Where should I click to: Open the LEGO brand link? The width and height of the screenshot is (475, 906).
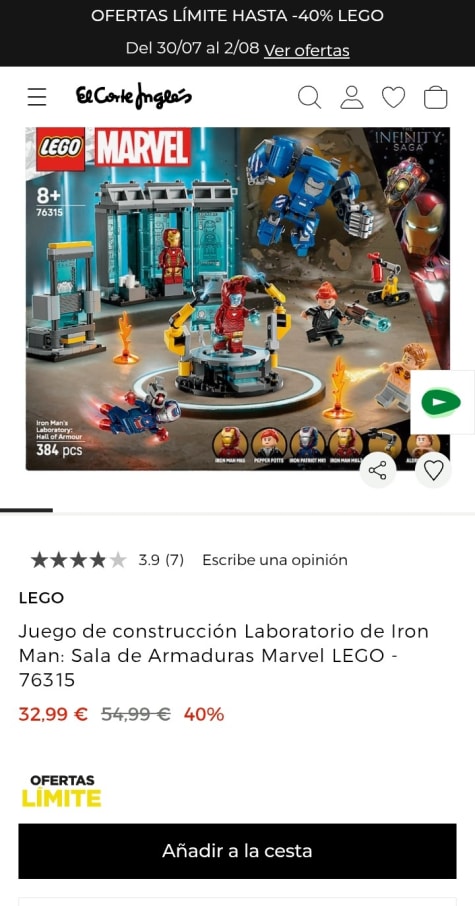[x=41, y=597]
